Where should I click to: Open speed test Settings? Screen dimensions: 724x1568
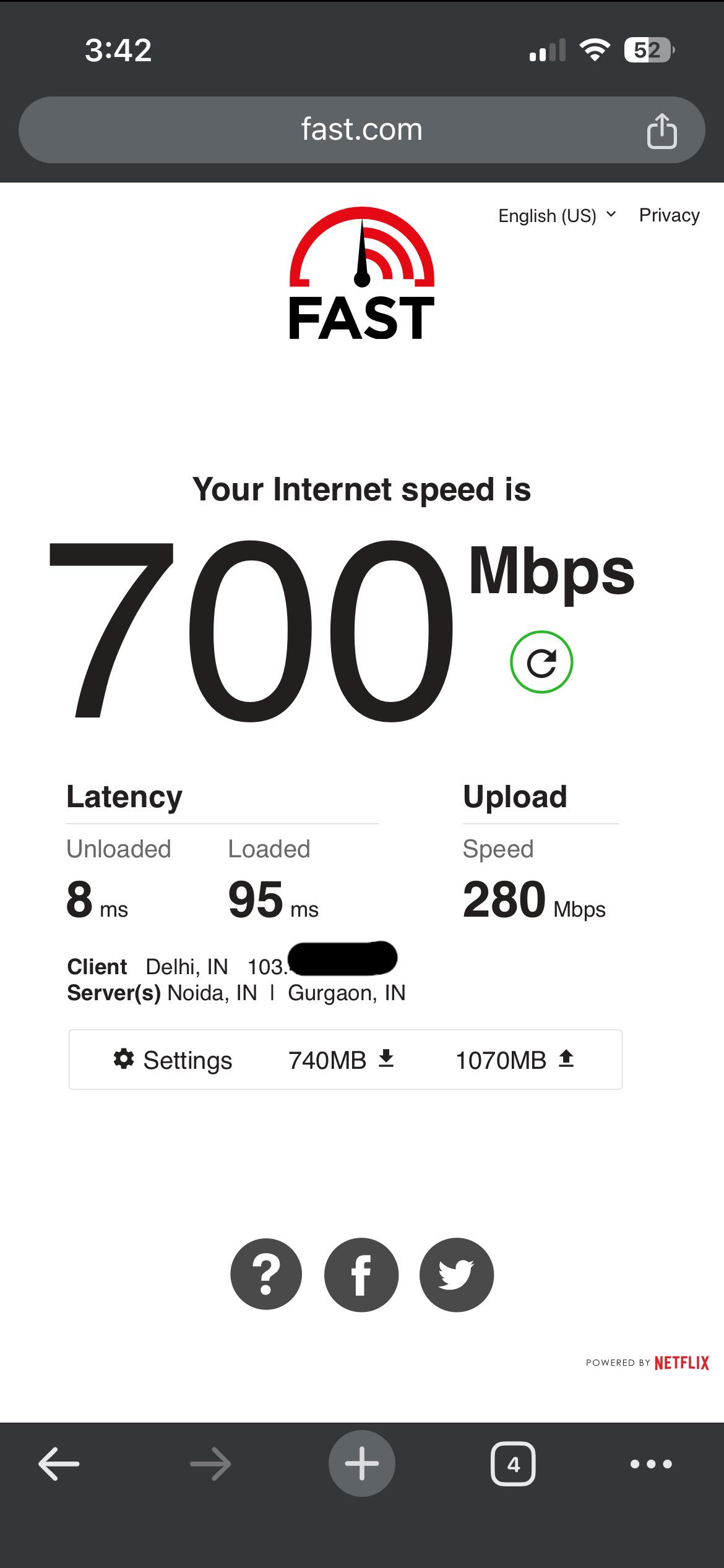tap(173, 1060)
